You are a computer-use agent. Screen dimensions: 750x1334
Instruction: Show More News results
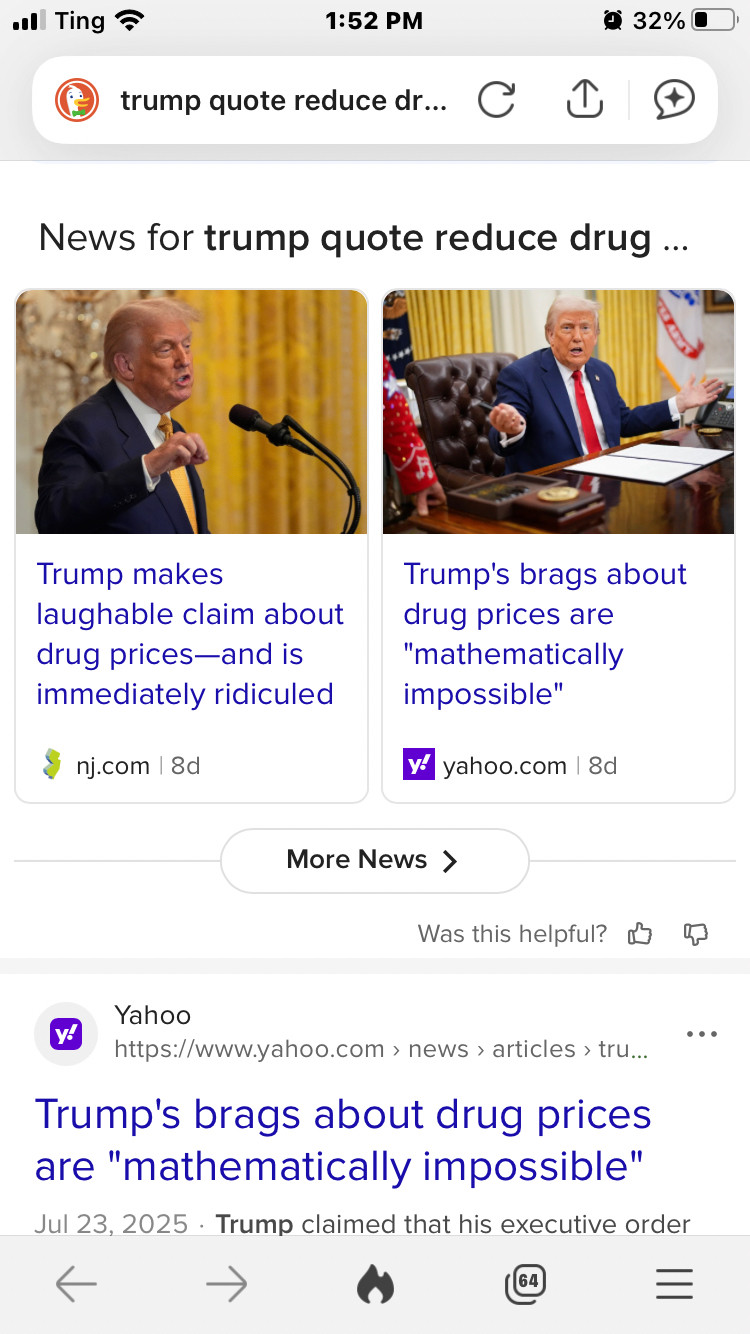click(x=374, y=860)
